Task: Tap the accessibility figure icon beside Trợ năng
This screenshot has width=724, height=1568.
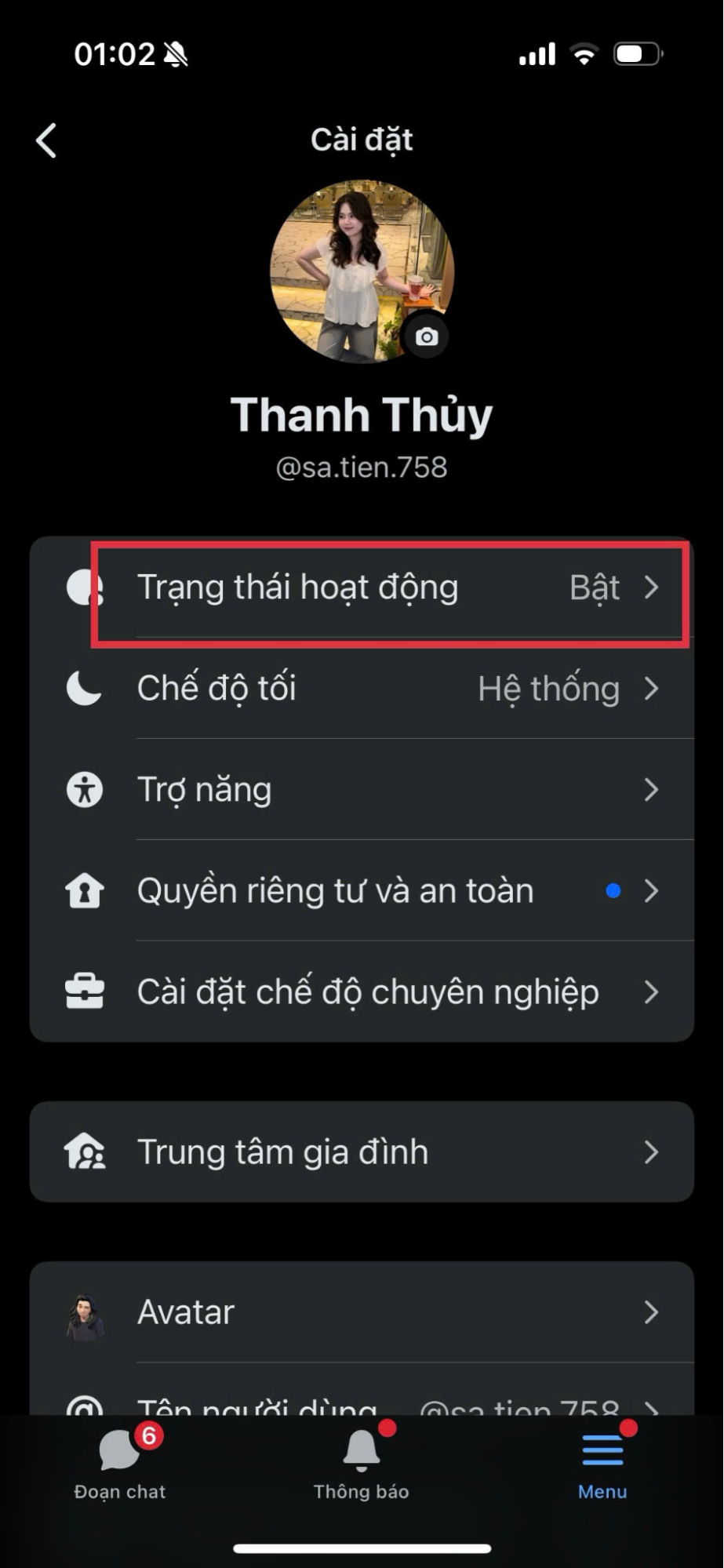Action: 86,790
